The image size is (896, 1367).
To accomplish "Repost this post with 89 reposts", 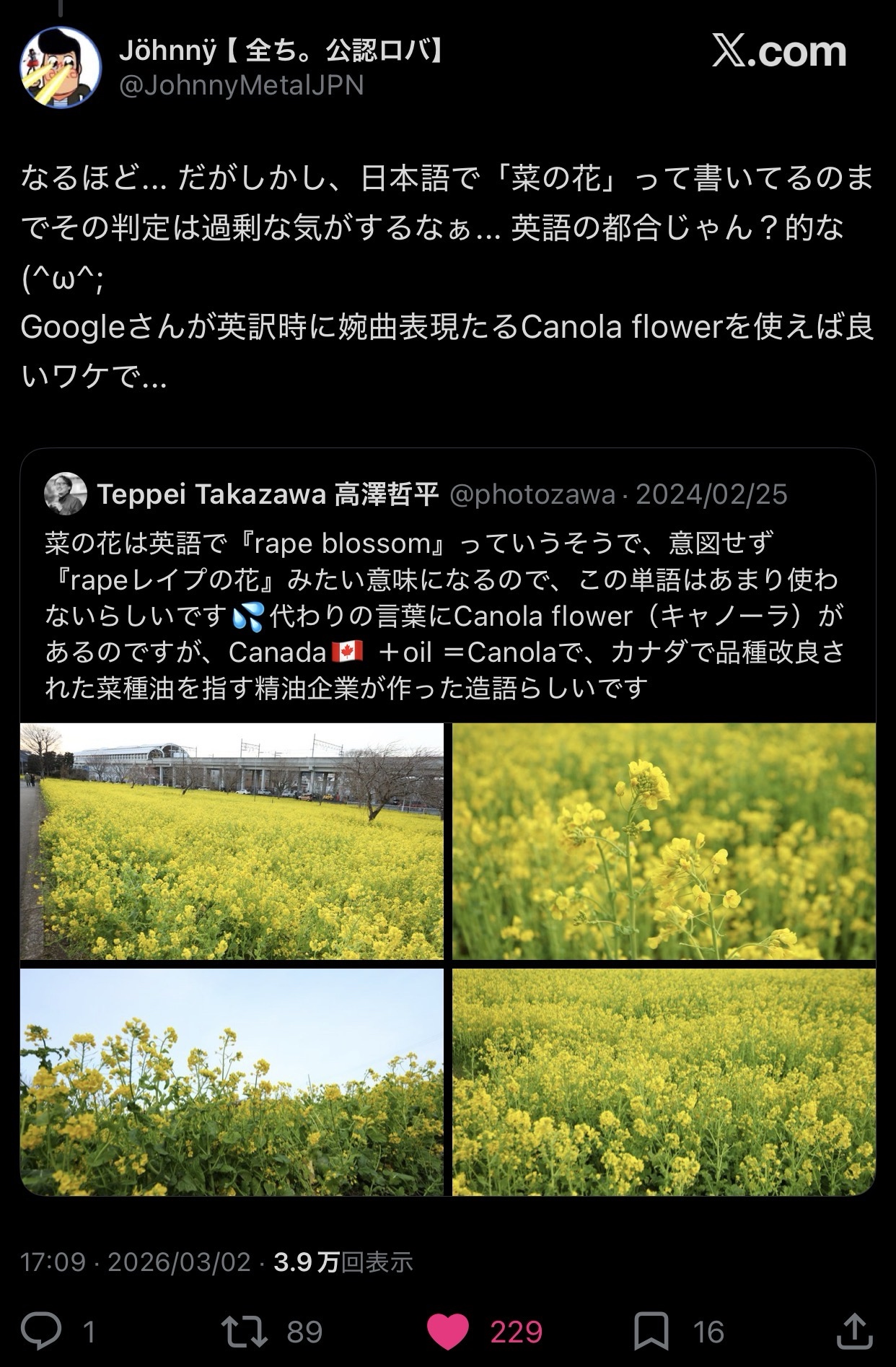I will tap(245, 1332).
